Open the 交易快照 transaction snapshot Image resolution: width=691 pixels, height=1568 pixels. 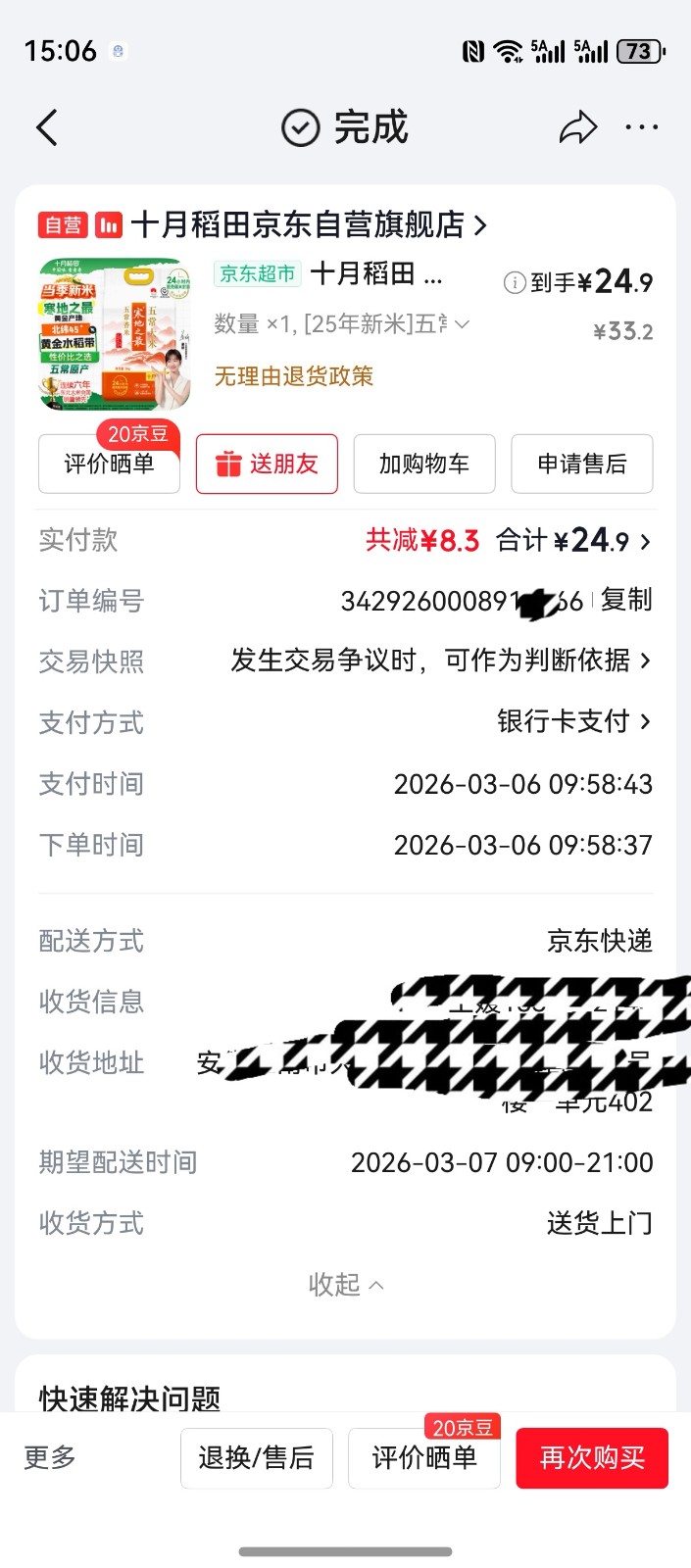click(441, 661)
